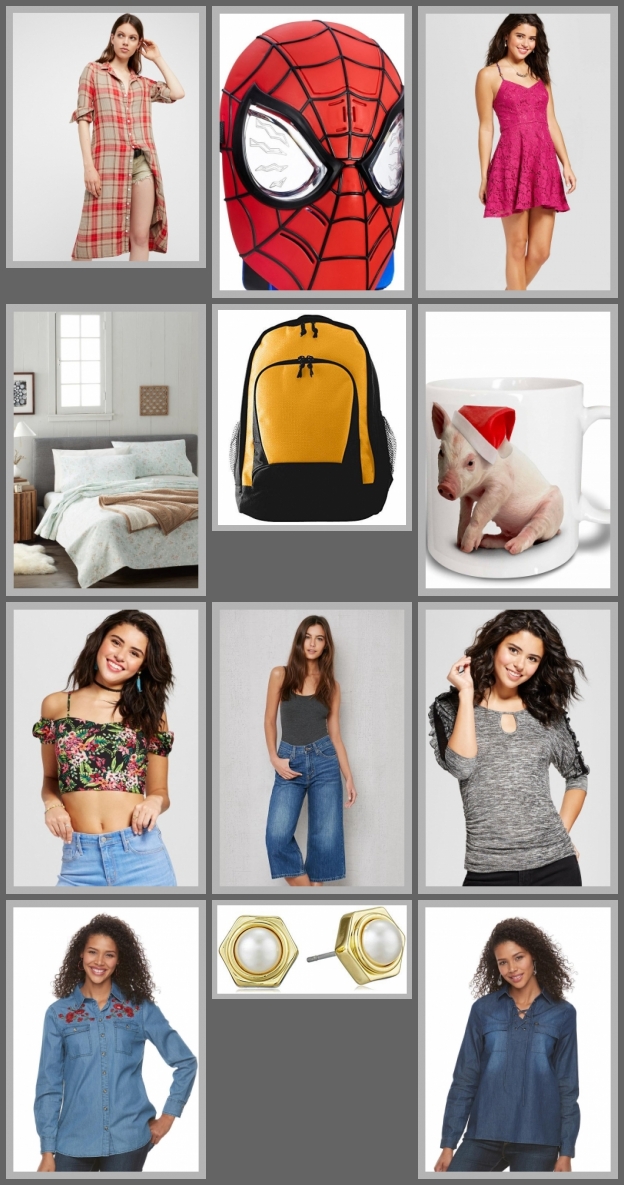Open the gray keyhole top item
This screenshot has width=624, height=1185.
coord(517,747)
